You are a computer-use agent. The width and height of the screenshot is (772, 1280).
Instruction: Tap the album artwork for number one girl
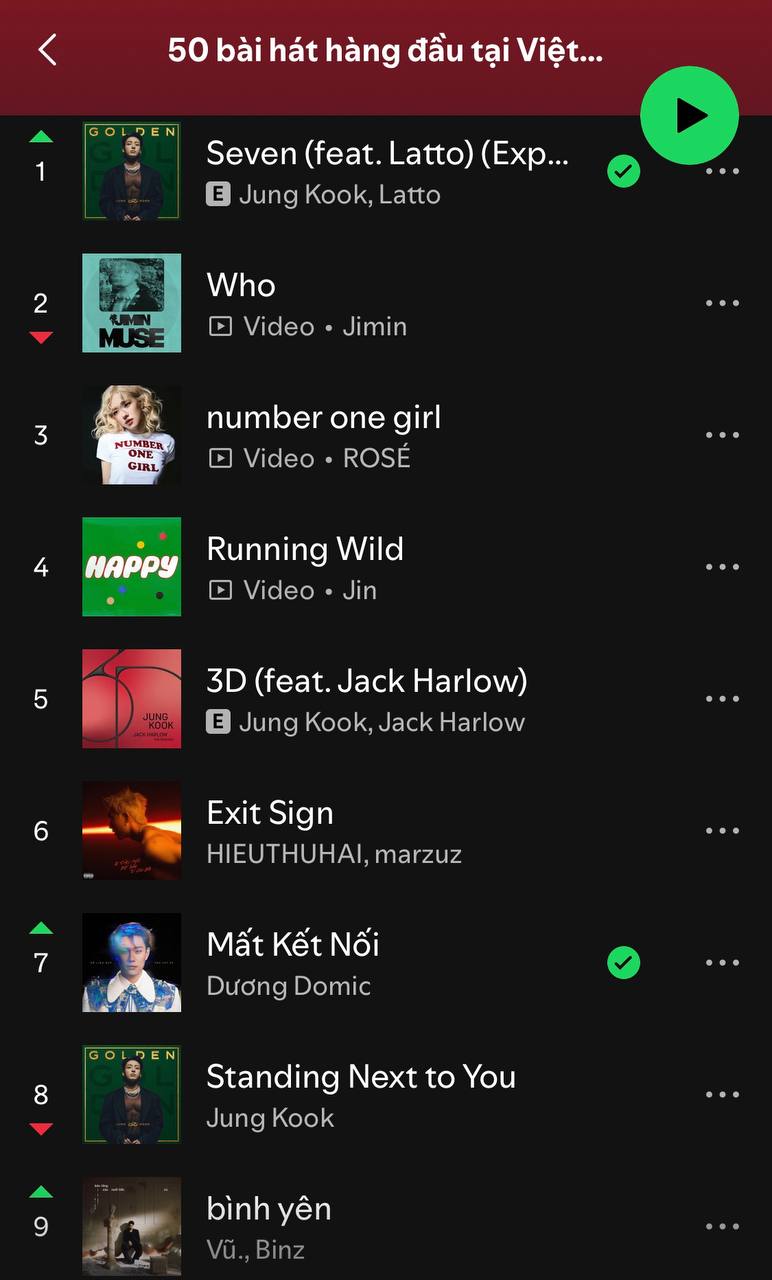click(x=131, y=435)
